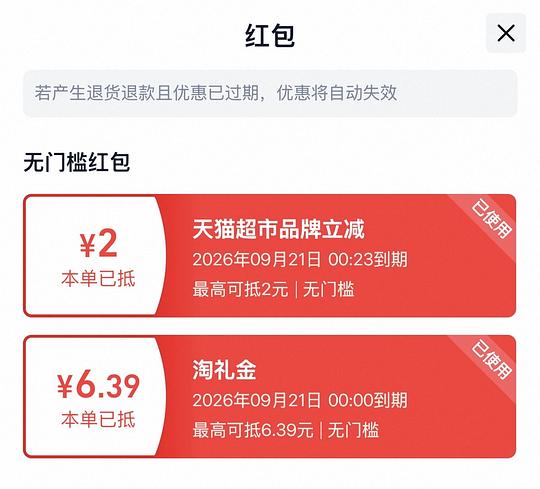This screenshot has height=489, width=540.
Task: Open the 淘礼金 red packet card
Action: (270, 396)
